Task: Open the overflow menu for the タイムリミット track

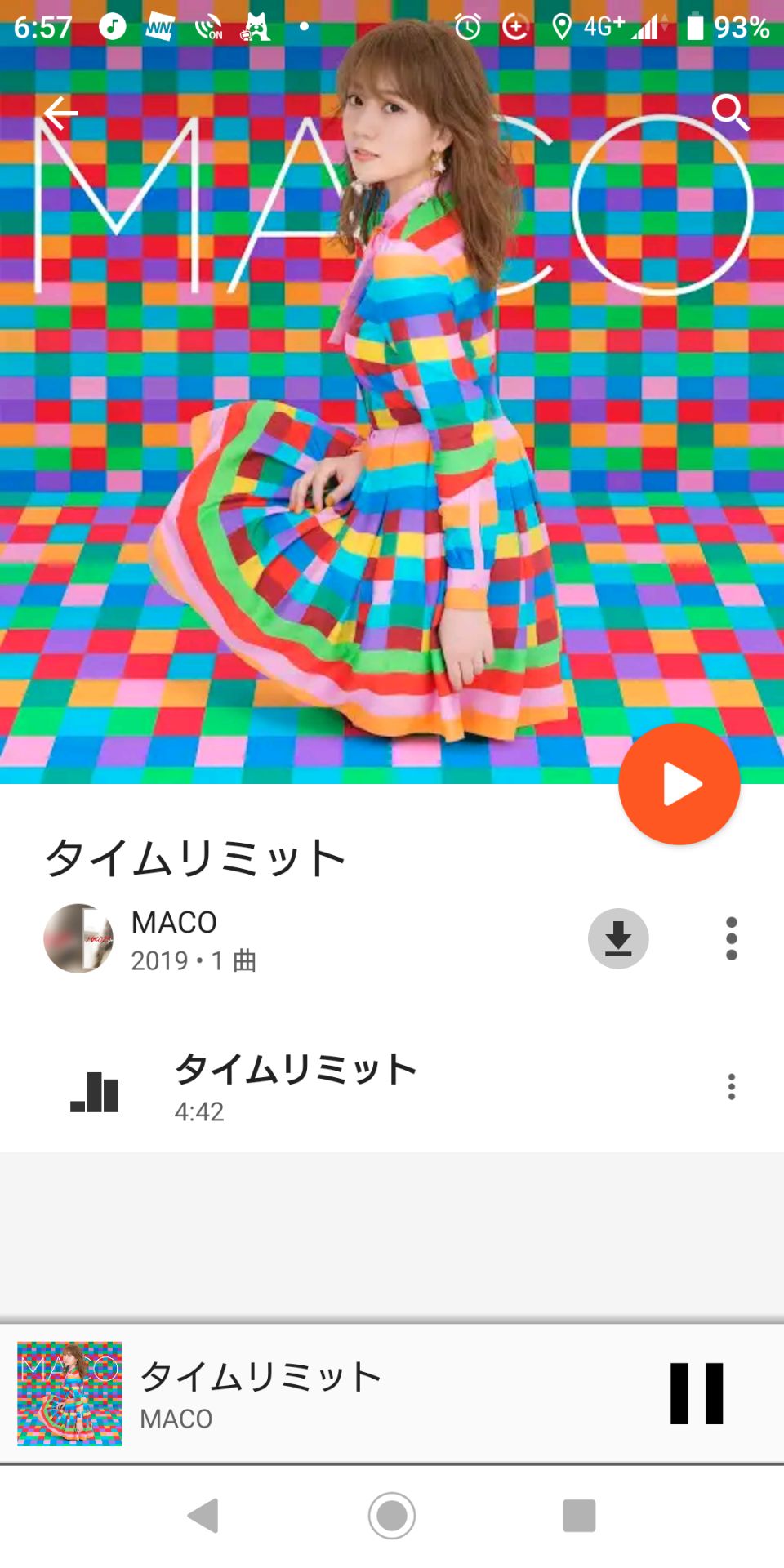Action: click(729, 1088)
